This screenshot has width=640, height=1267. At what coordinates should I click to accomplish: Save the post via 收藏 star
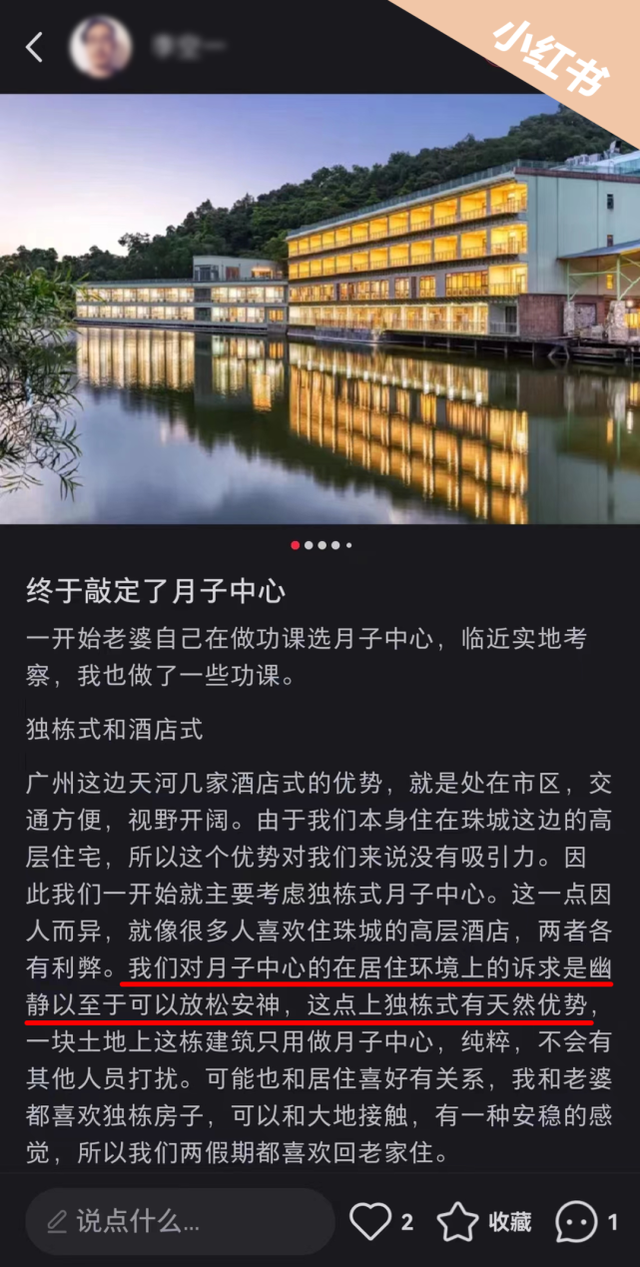(459, 1221)
